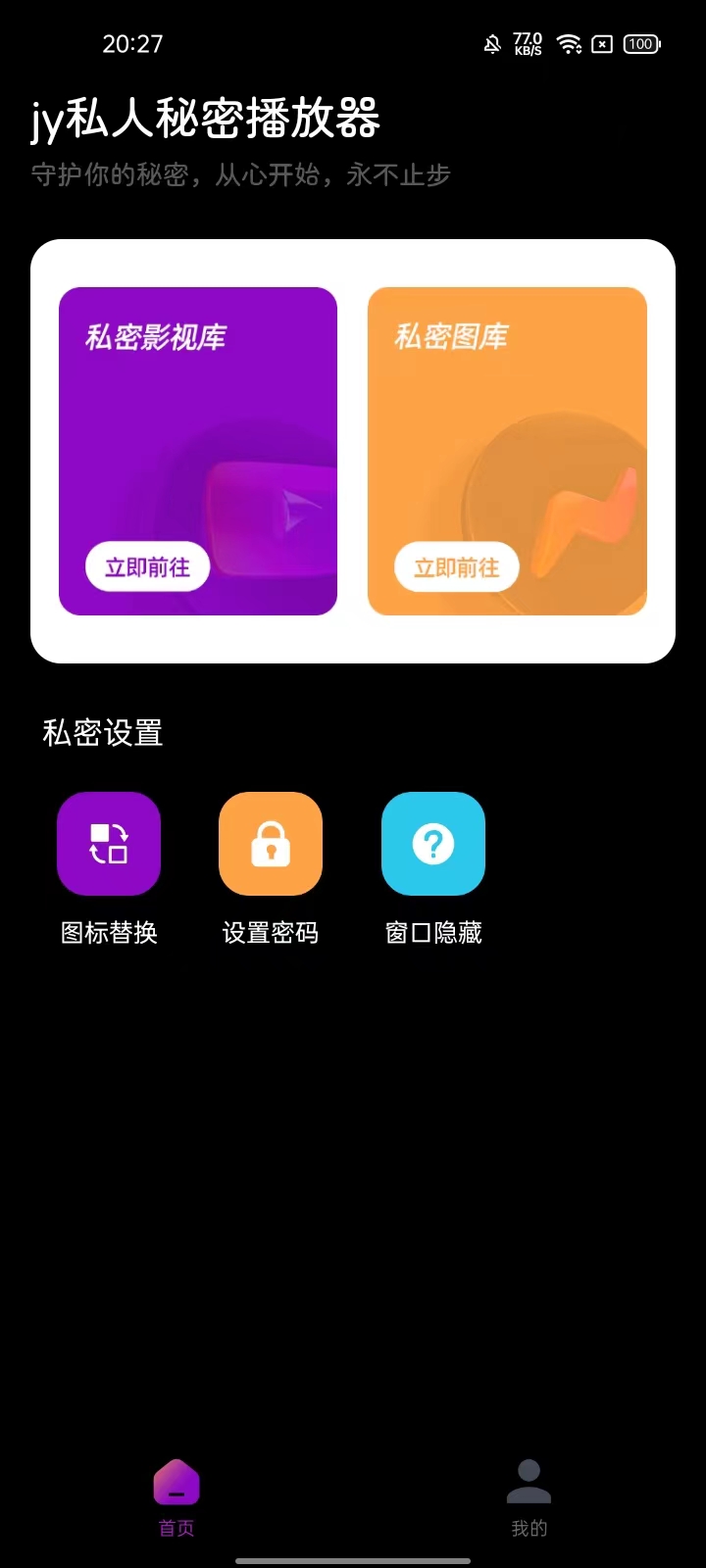Tap 立即前往 on the 私密影视库 card
This screenshot has width=706, height=1568.
tap(148, 566)
